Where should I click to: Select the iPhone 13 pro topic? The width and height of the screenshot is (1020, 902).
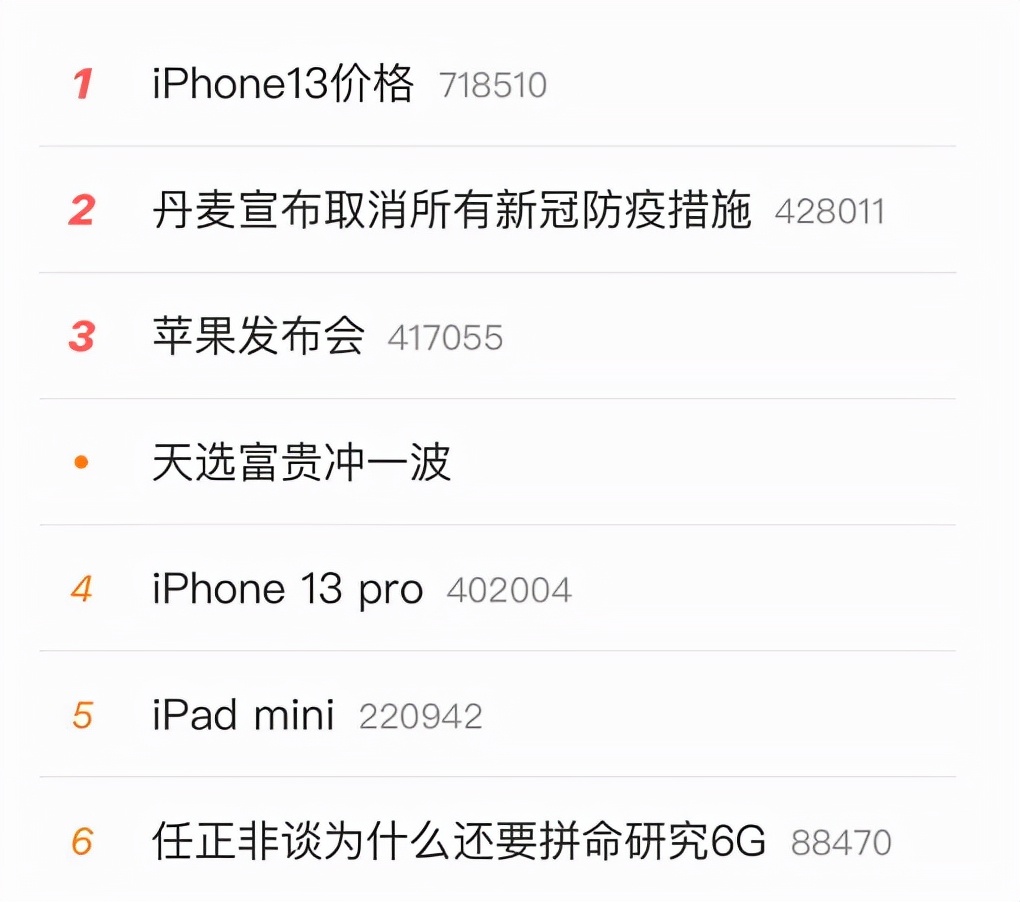coord(287,589)
